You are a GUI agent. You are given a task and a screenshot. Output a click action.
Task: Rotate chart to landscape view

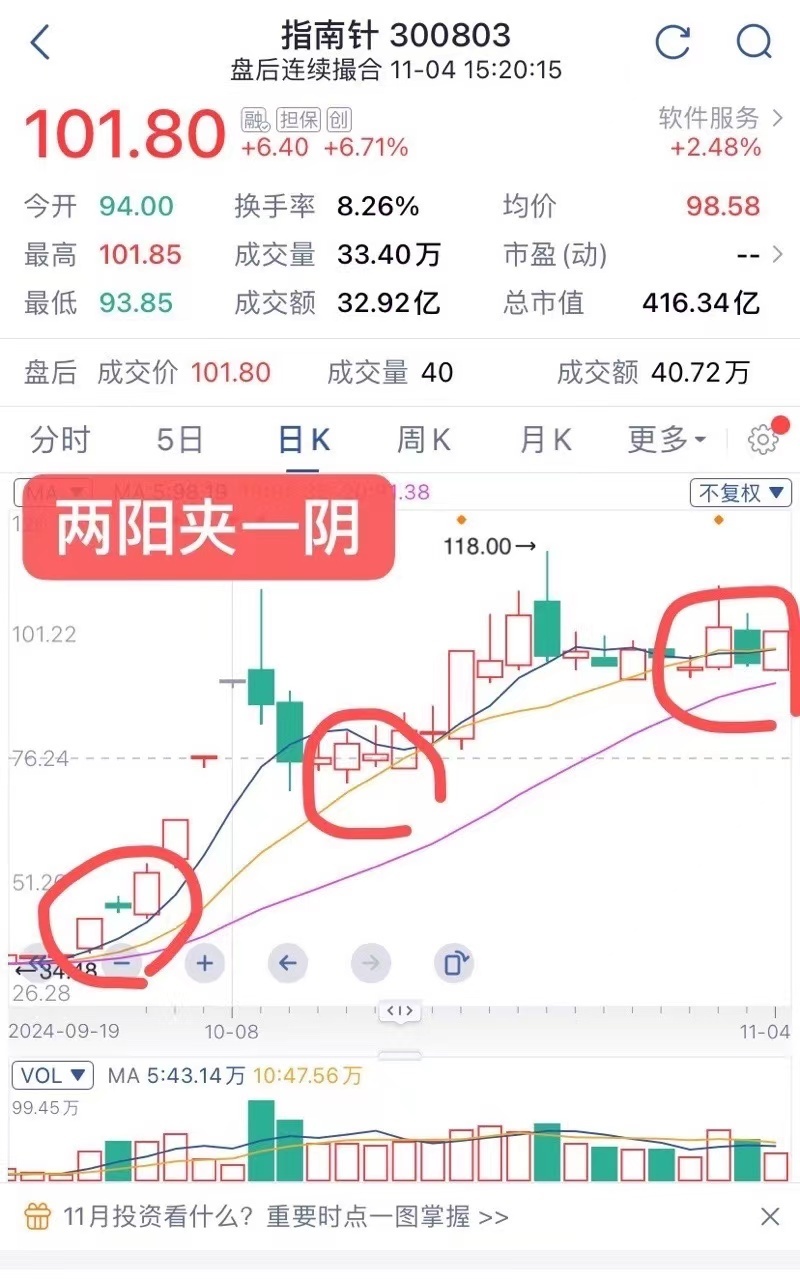[x=453, y=964]
